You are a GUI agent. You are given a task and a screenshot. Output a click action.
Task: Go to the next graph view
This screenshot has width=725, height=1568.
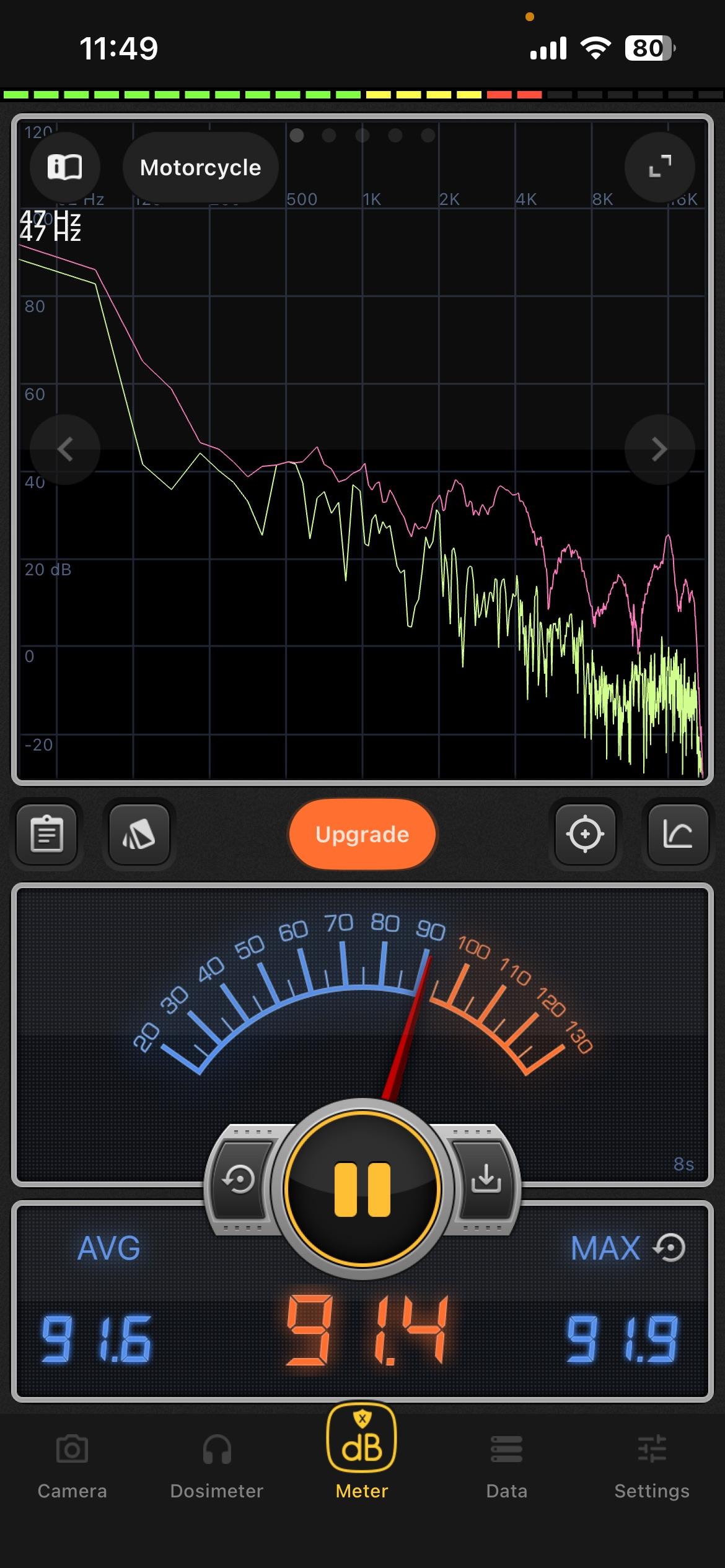click(659, 449)
